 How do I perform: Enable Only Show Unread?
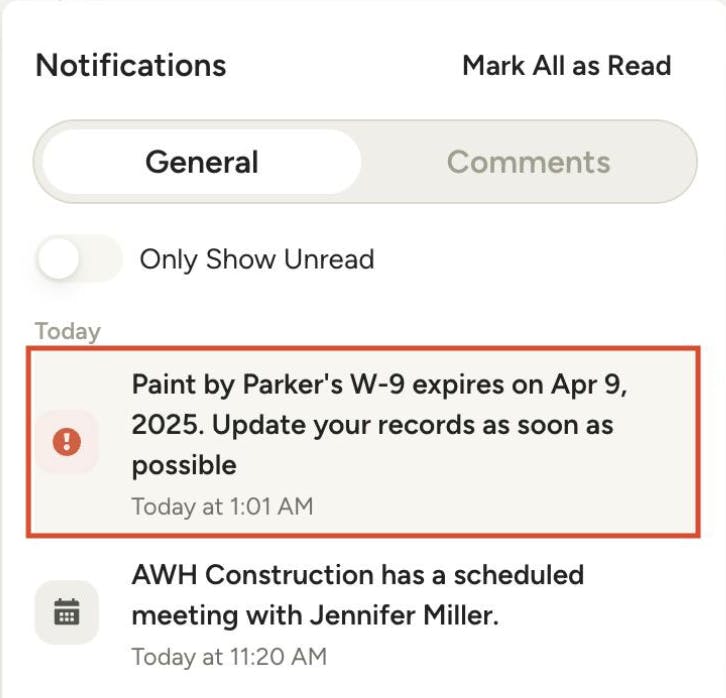pos(78,260)
